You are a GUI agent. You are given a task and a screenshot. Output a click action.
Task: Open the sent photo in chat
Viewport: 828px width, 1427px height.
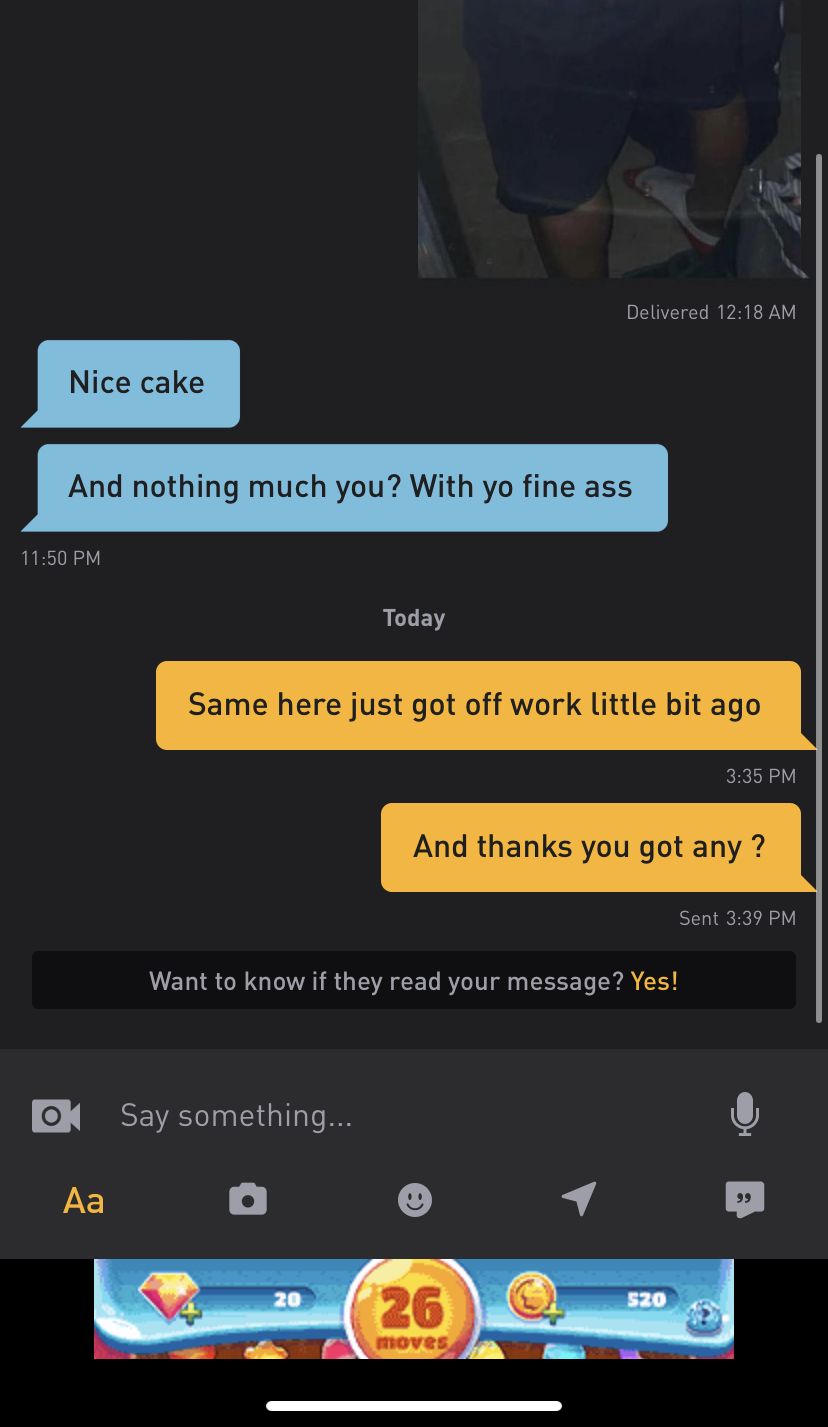pos(609,139)
